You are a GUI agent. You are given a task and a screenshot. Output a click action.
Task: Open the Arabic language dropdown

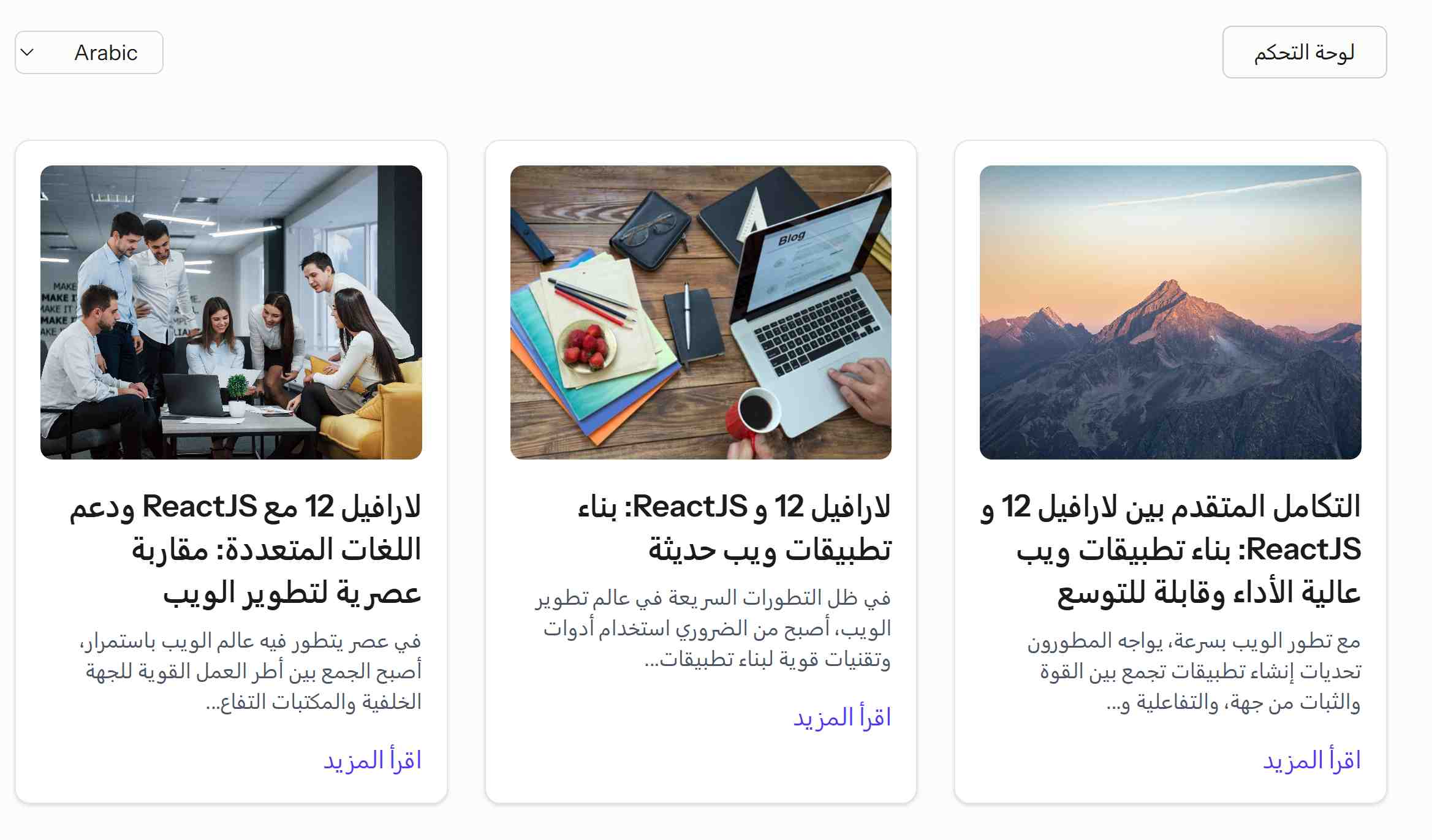[x=89, y=53]
